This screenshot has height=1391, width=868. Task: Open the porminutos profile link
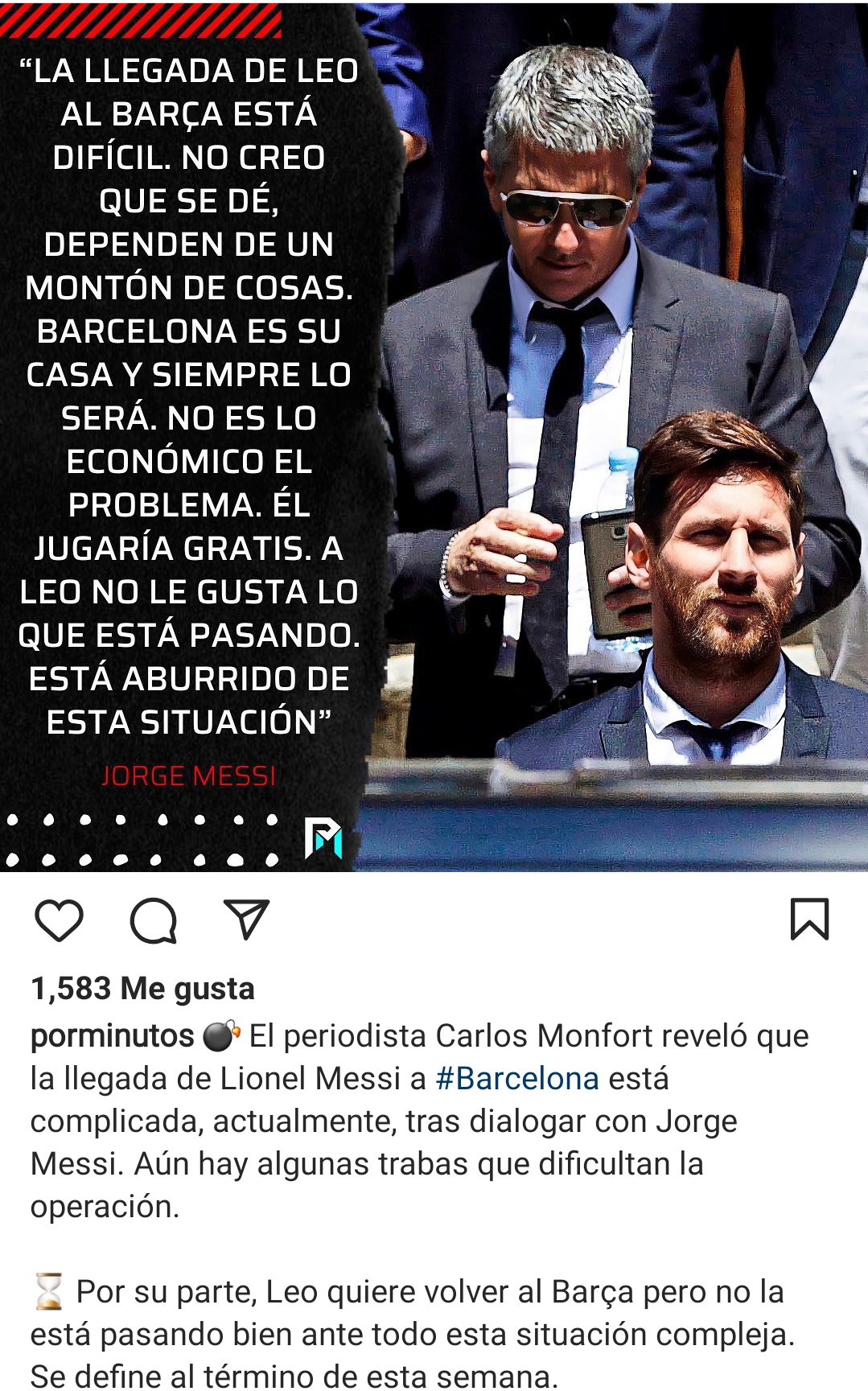tap(112, 1035)
